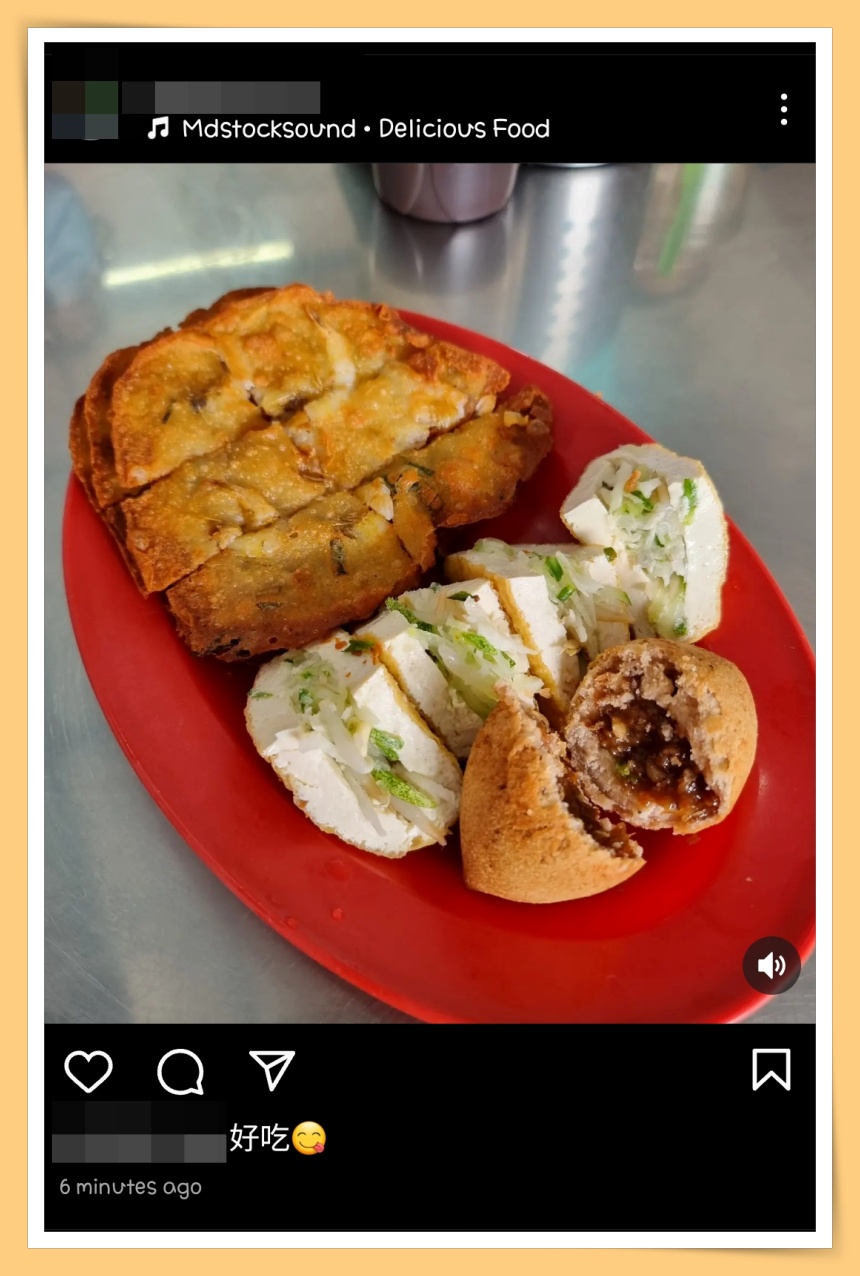Open the post's overflow menu
Screen dimensions: 860x1276
[783, 109]
